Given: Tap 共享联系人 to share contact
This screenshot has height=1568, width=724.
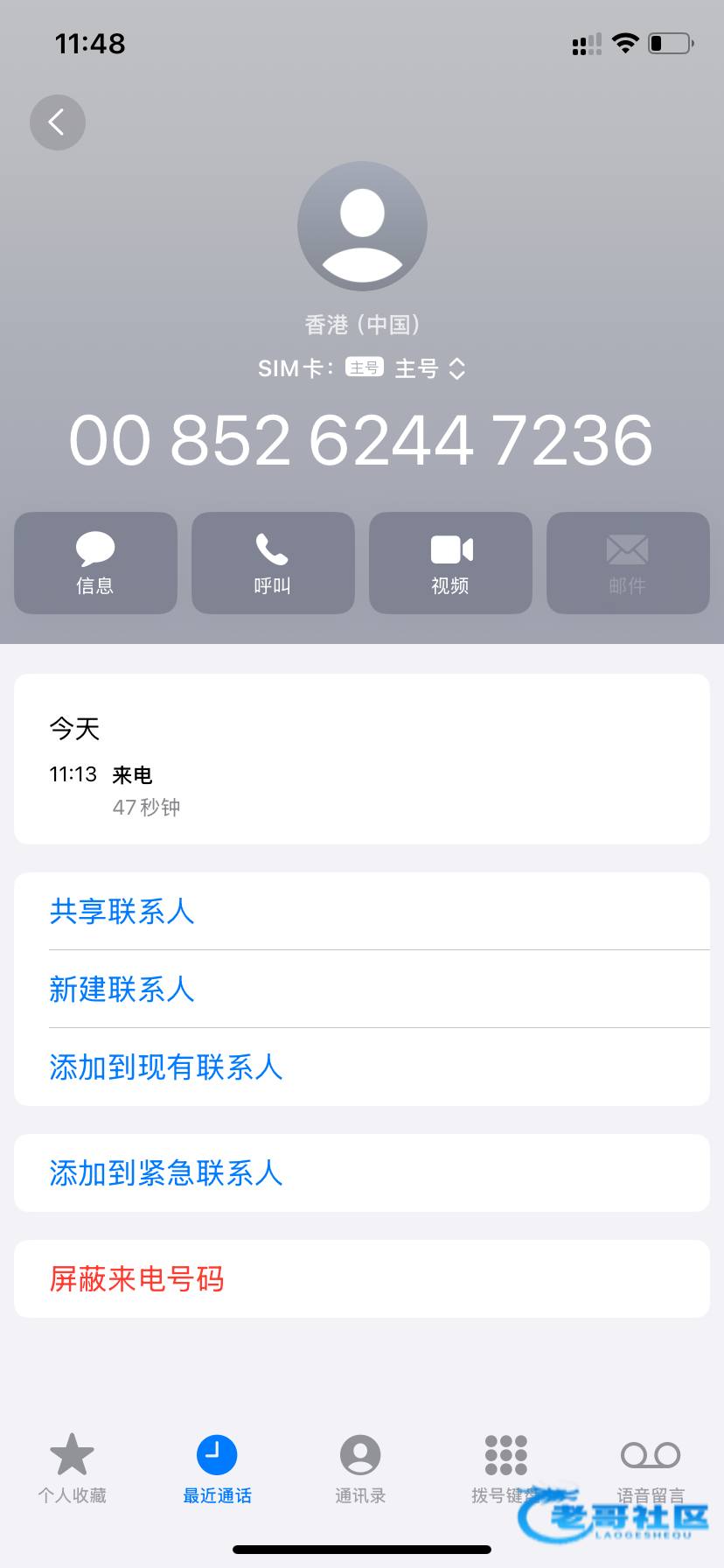Looking at the screenshot, I should 362,911.
